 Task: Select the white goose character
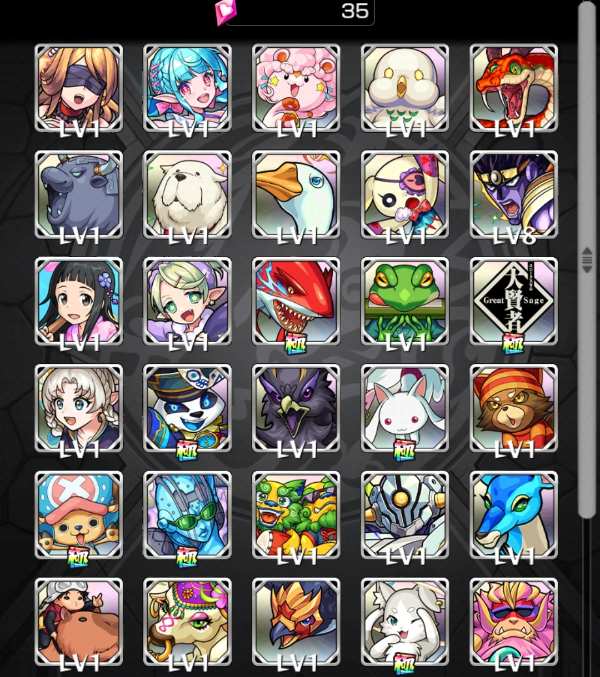pos(296,194)
